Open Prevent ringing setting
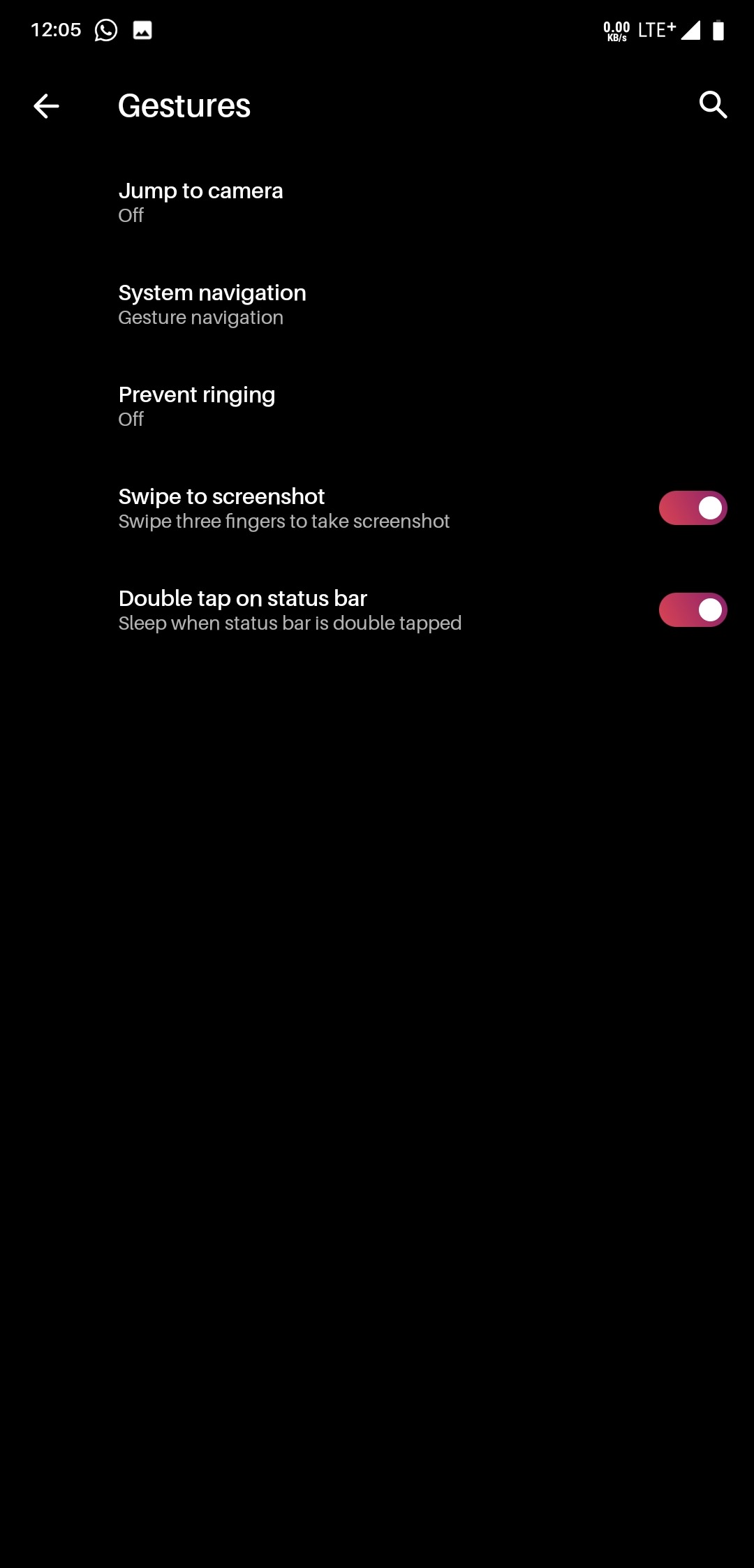 coord(197,406)
